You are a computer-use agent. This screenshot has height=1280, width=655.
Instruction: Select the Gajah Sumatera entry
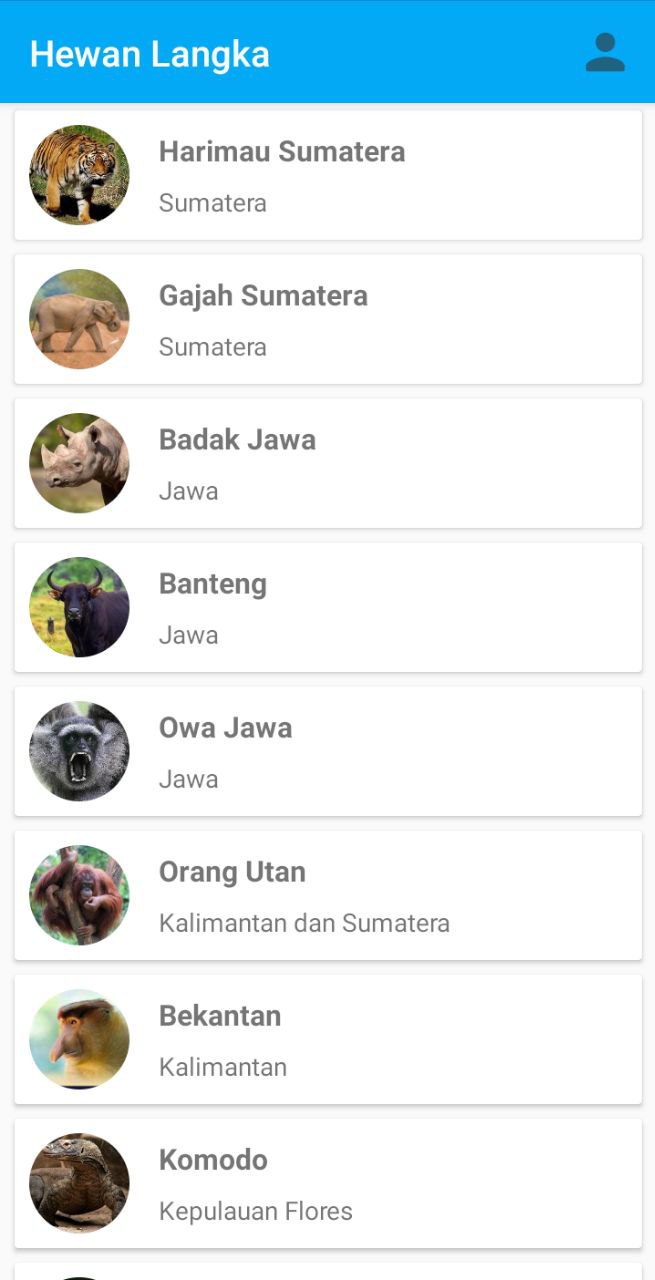(x=328, y=320)
